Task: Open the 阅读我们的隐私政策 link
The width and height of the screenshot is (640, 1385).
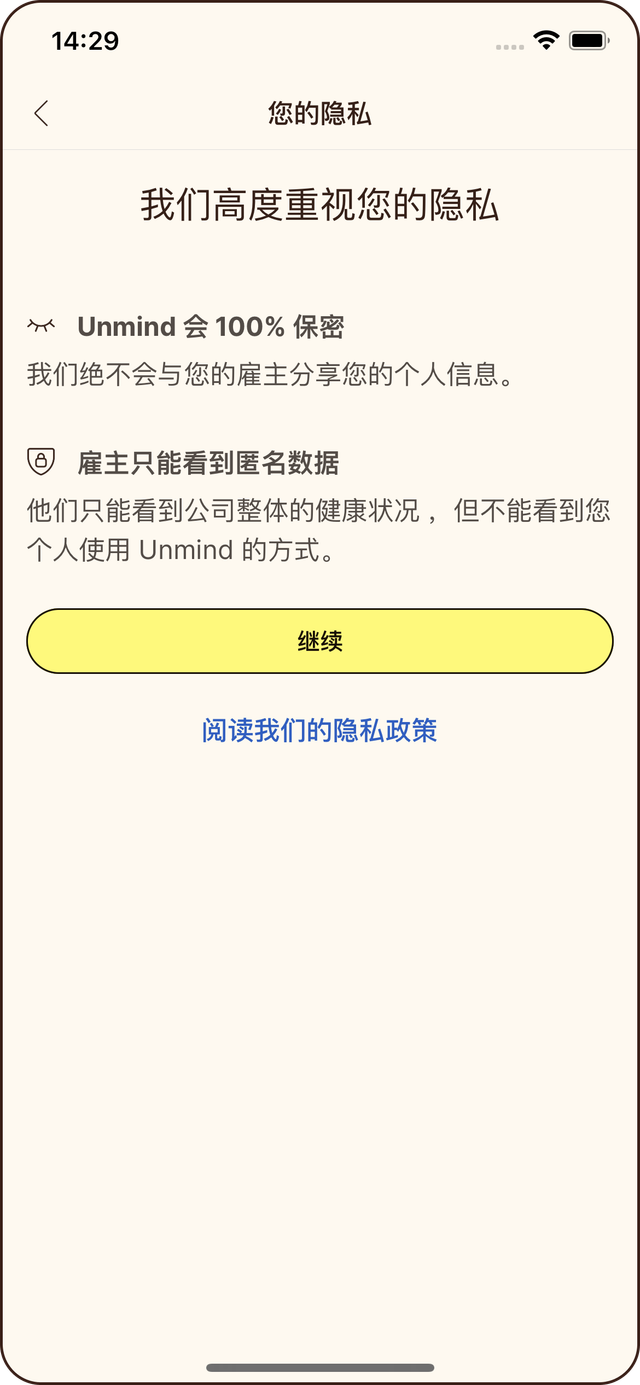Action: [x=320, y=730]
